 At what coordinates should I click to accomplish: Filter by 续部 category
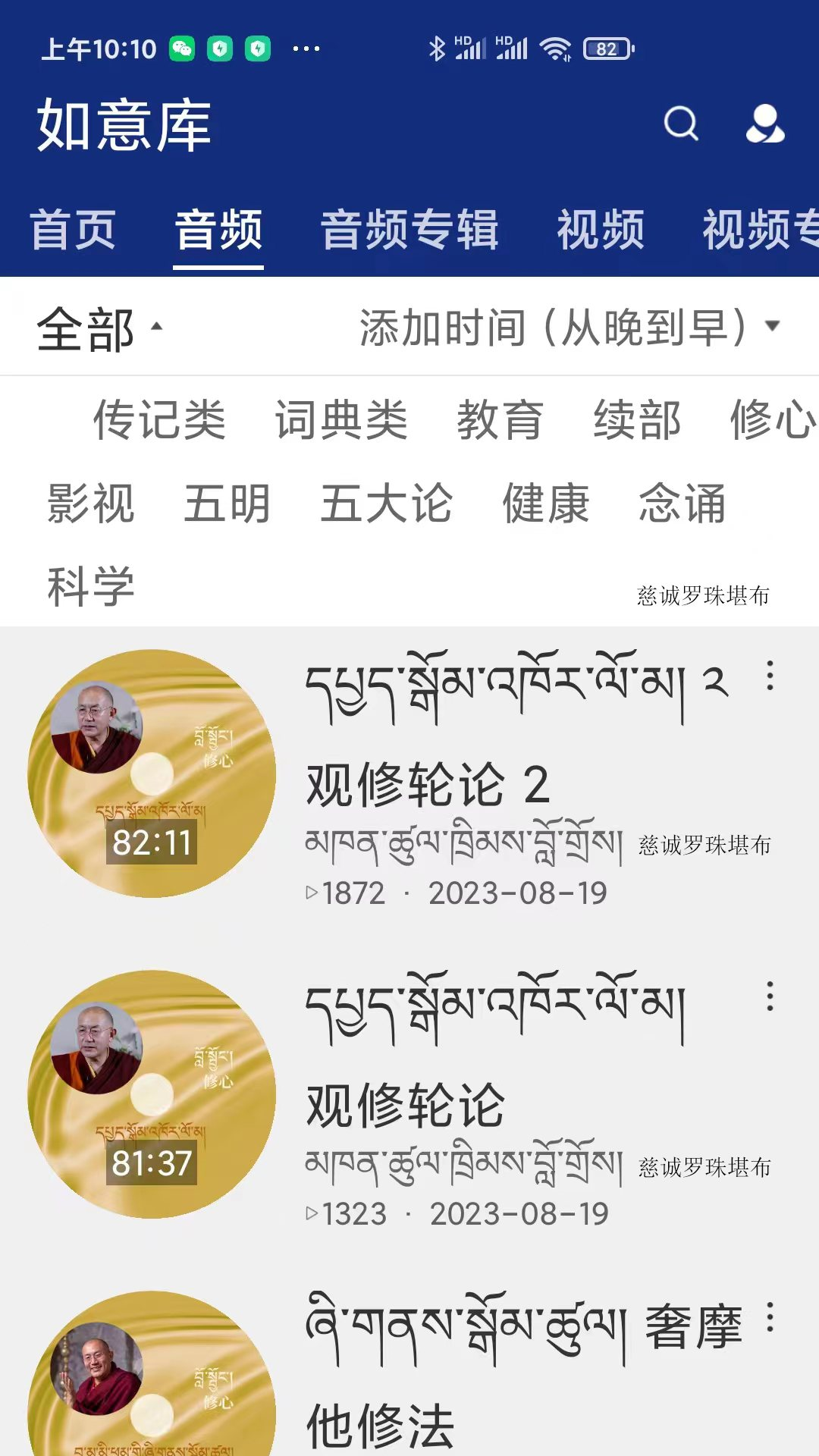637,419
